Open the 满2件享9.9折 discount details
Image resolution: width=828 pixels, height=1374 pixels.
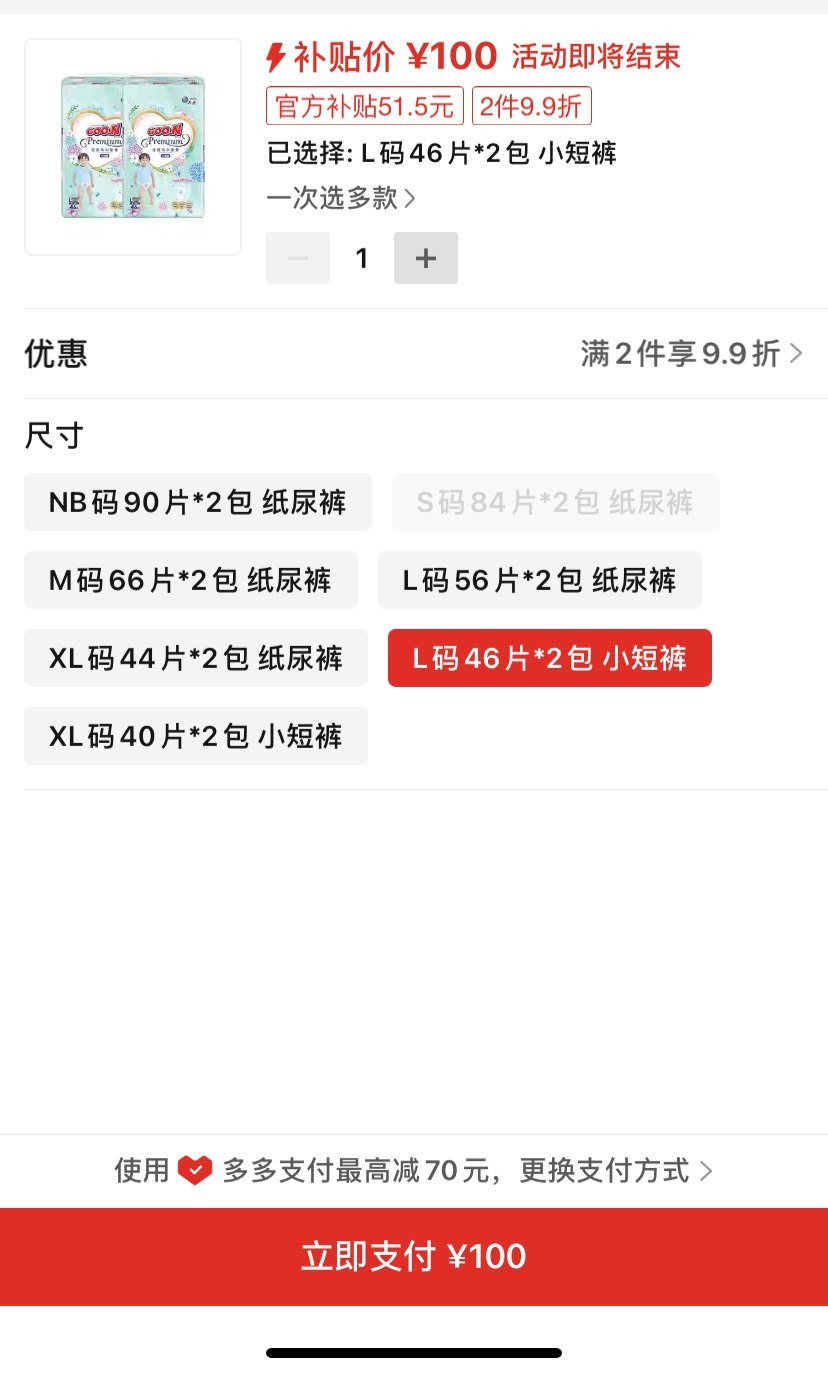(x=692, y=353)
